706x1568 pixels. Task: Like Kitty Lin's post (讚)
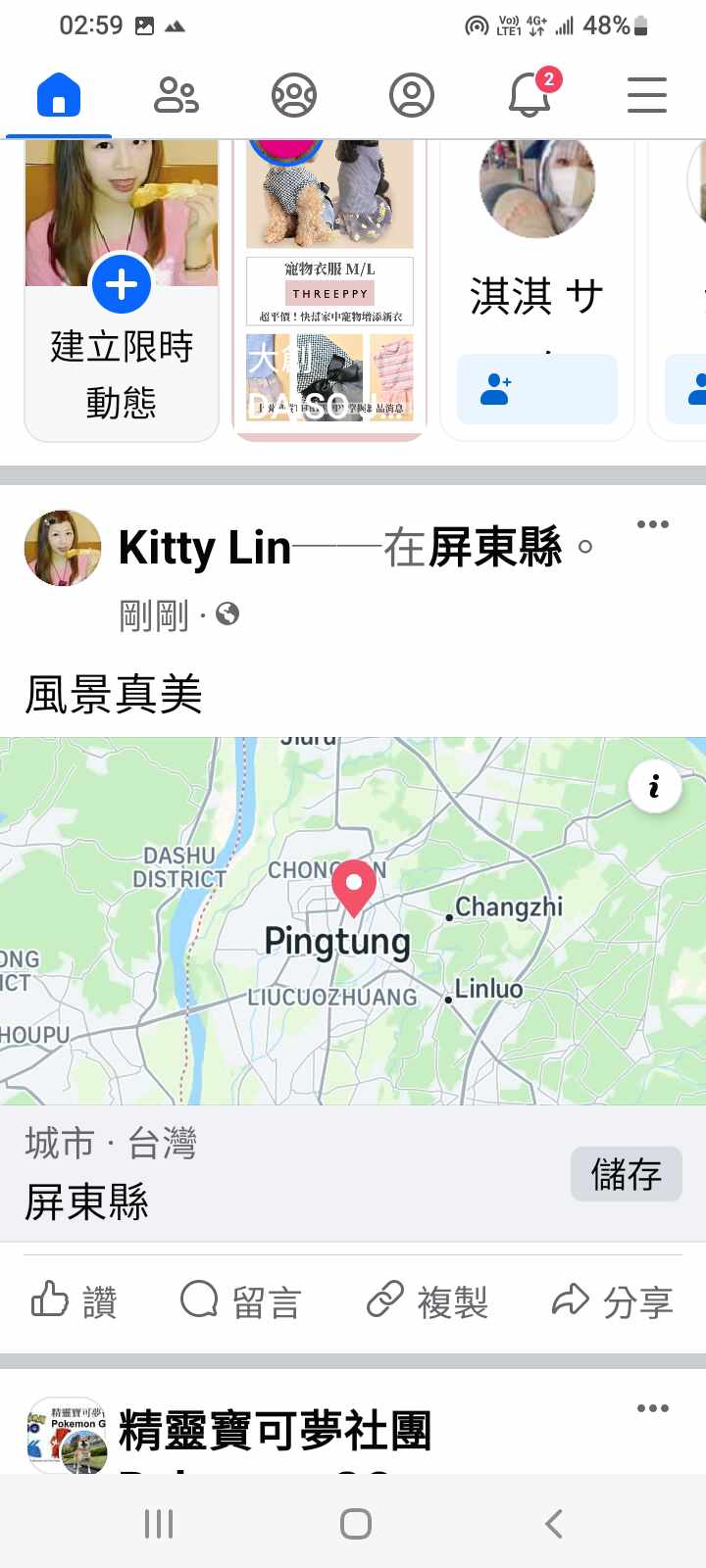point(75,1301)
